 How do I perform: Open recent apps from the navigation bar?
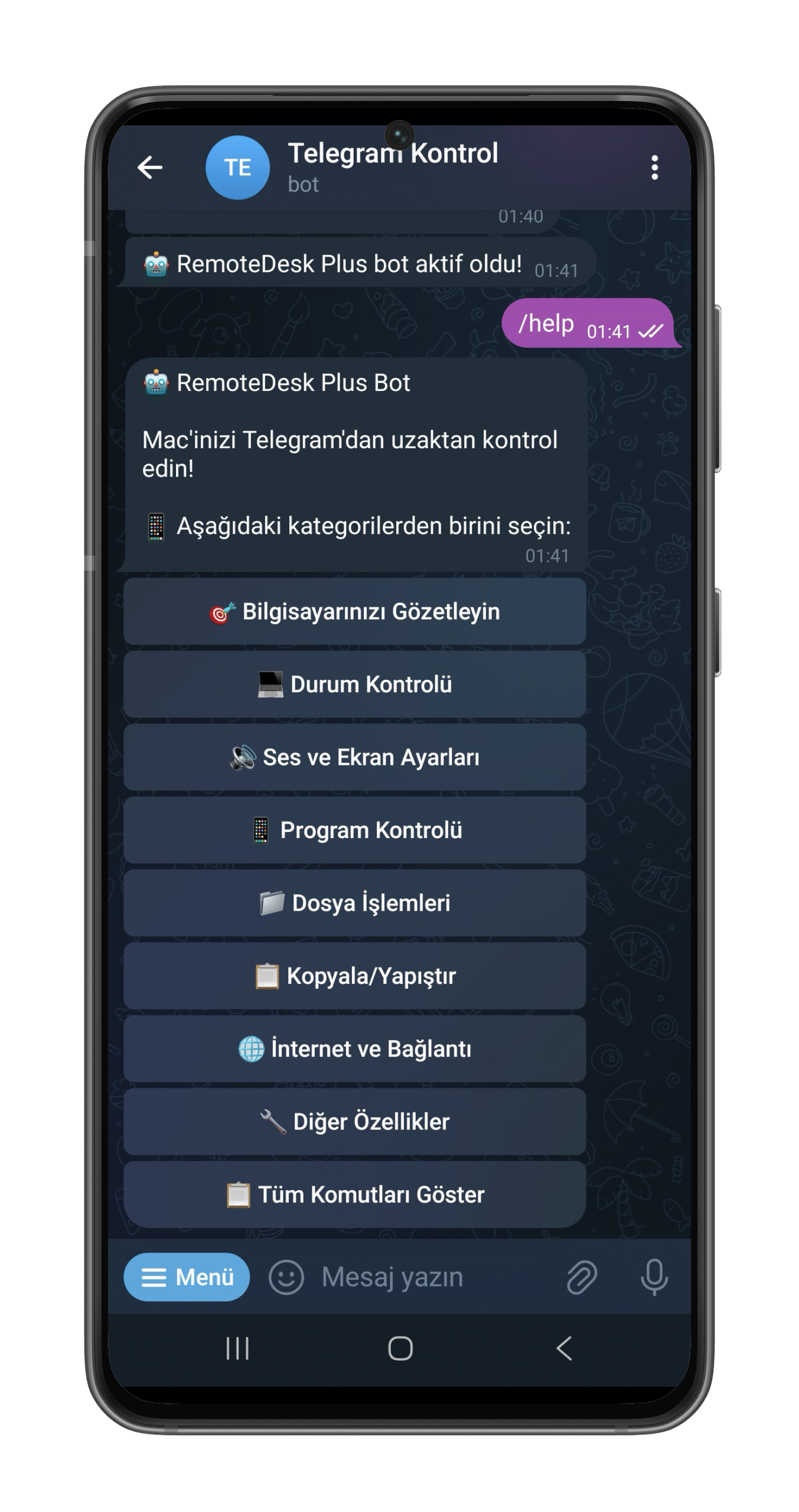click(x=237, y=1348)
